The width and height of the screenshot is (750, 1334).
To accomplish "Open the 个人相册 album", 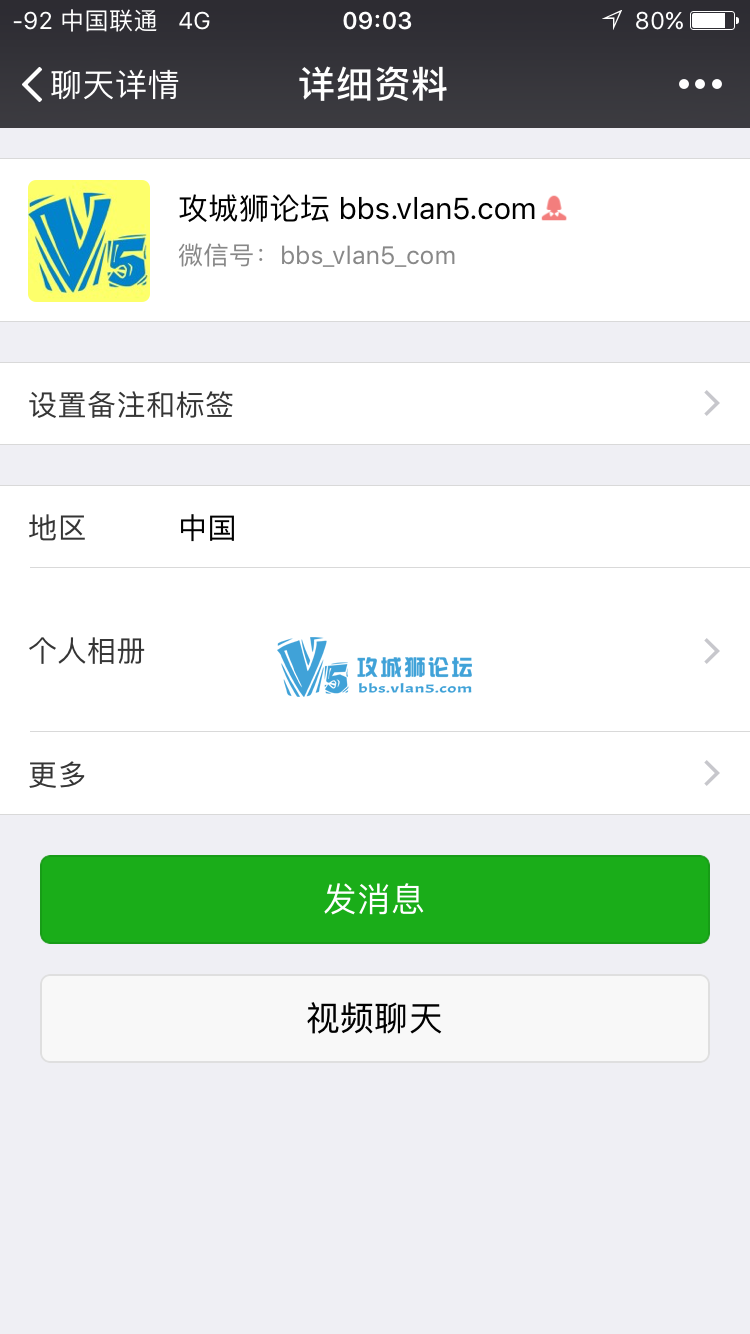I will pos(375,651).
